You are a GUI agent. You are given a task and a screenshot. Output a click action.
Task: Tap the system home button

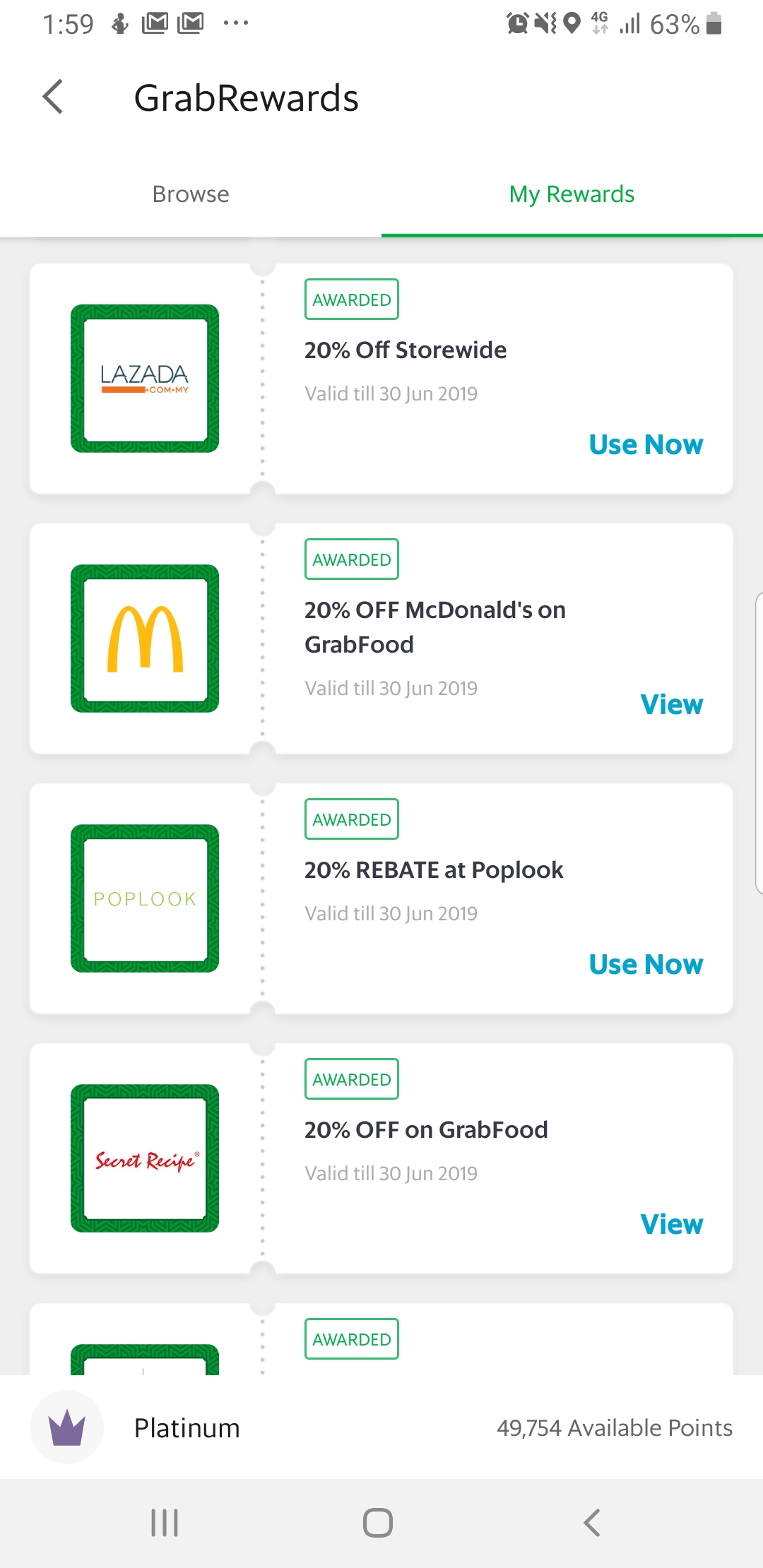tap(378, 1523)
